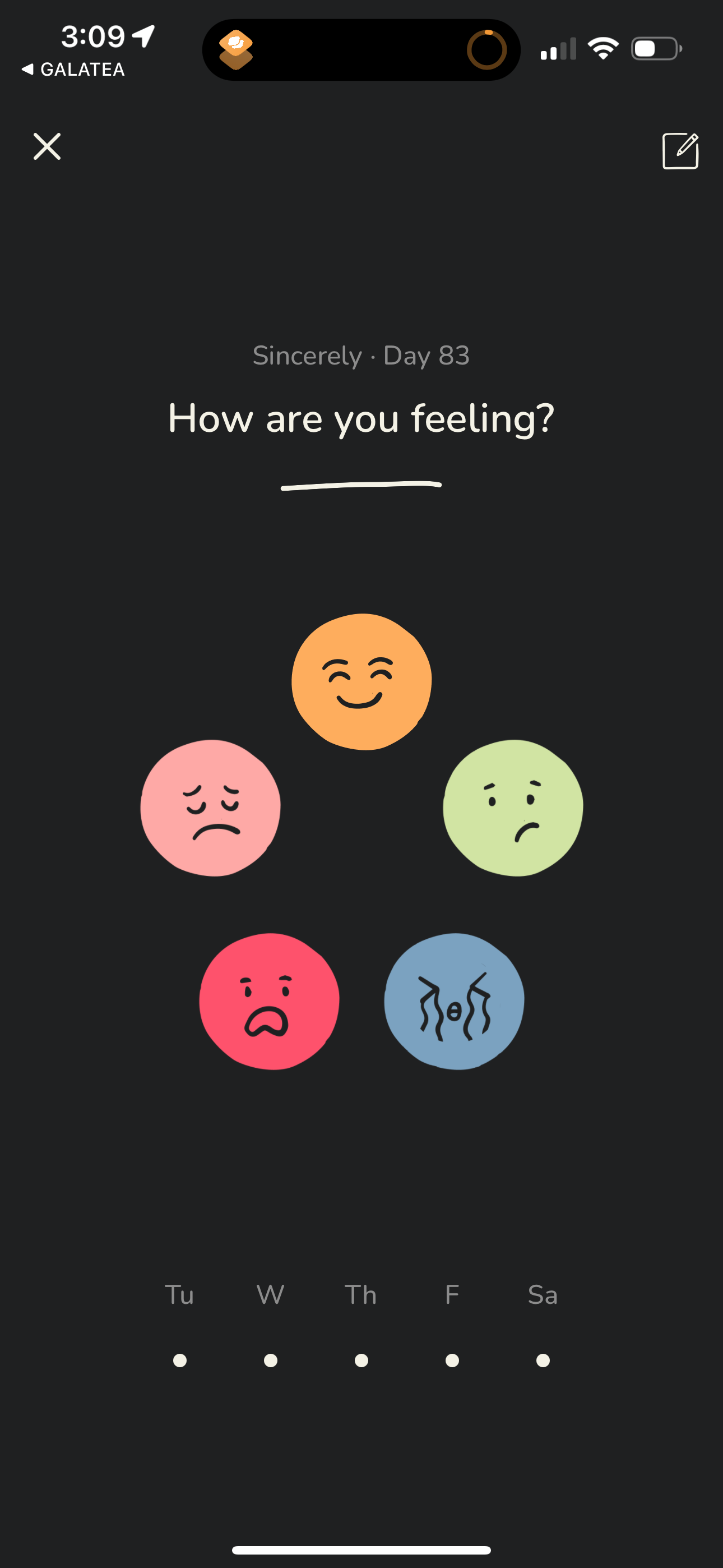Close the mood check-in screen
Image resolution: width=723 pixels, height=1568 pixels.
(x=47, y=146)
